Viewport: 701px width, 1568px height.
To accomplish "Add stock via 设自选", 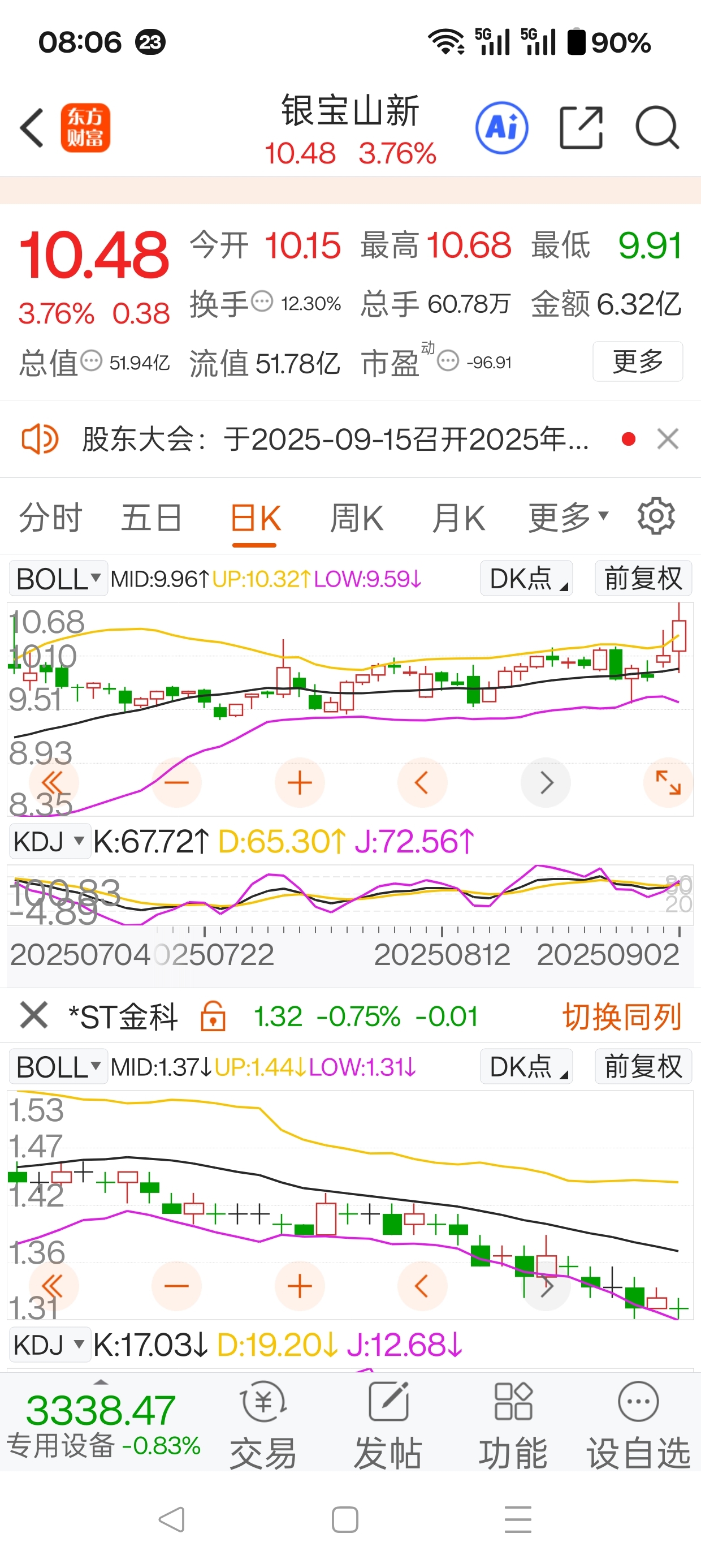I will pos(638,1425).
